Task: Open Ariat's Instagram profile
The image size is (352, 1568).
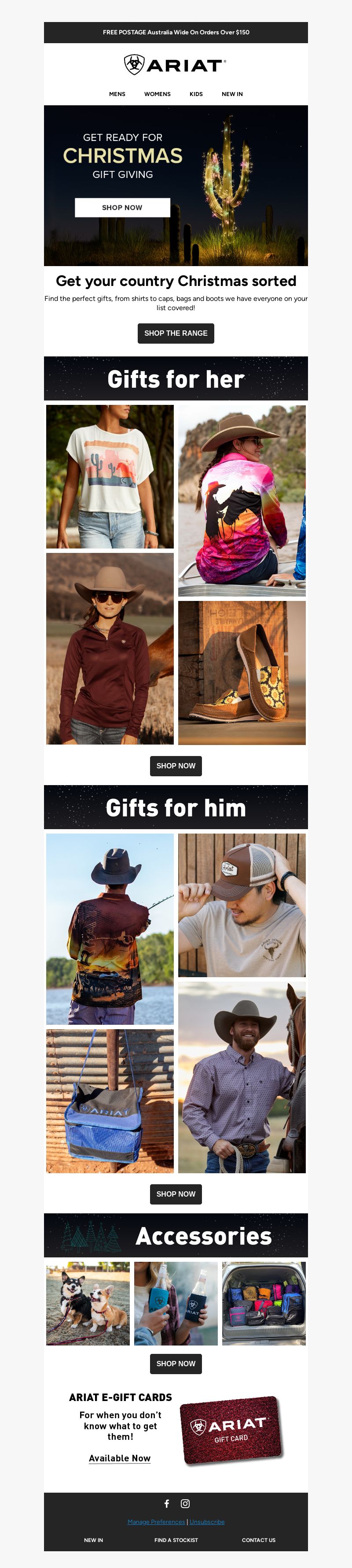Action: pyautogui.click(x=185, y=1504)
